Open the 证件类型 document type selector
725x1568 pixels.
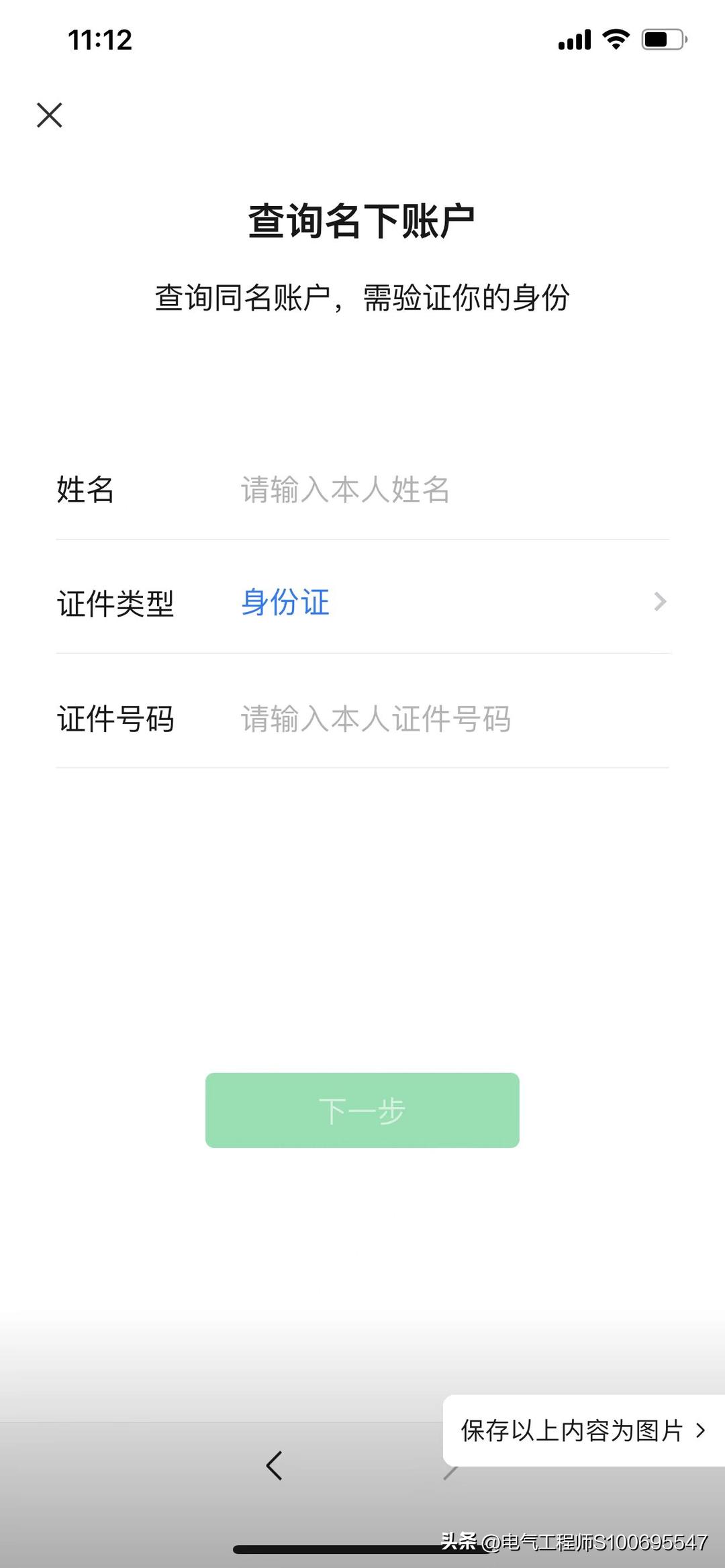(x=362, y=603)
